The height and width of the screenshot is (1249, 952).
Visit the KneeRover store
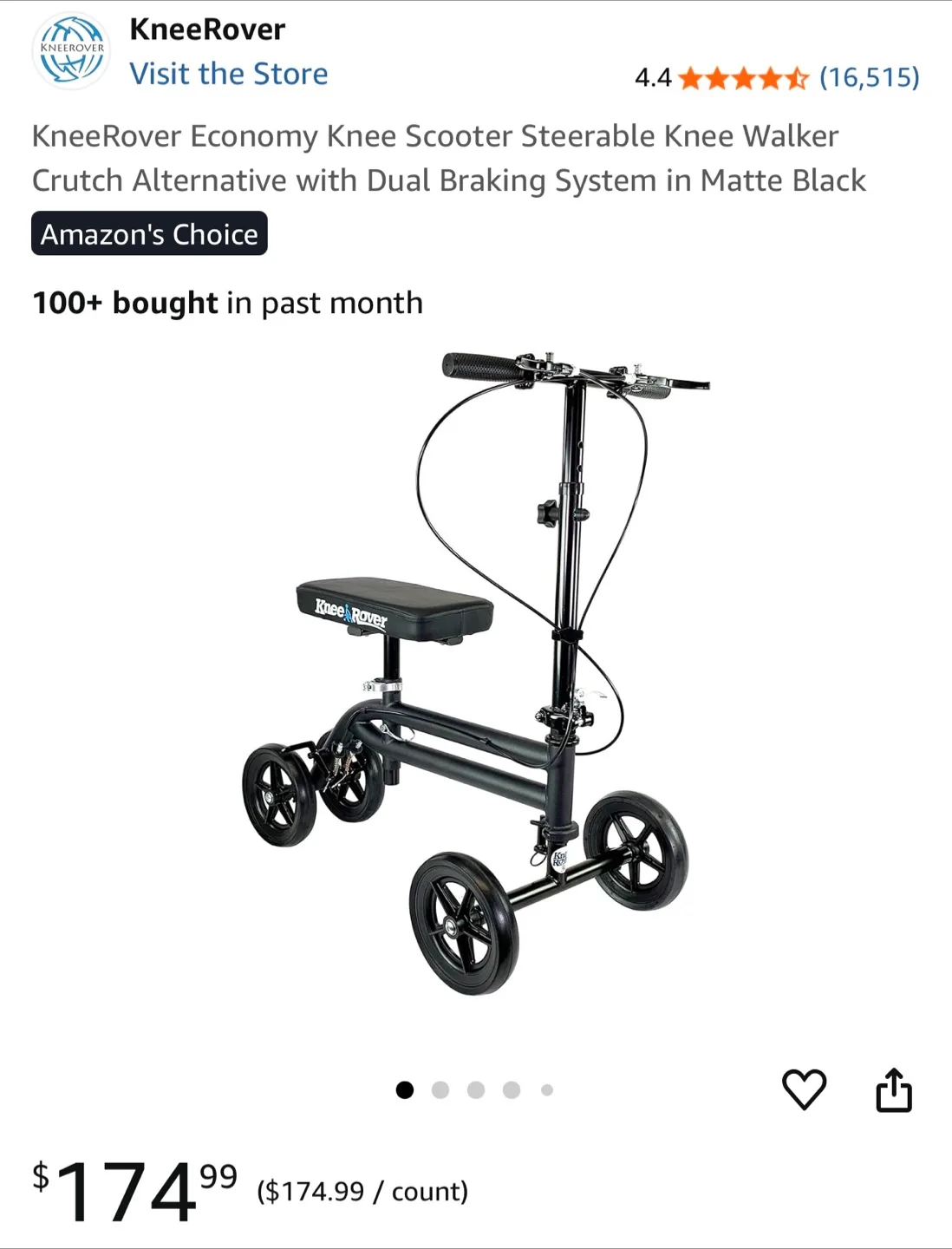tap(229, 75)
